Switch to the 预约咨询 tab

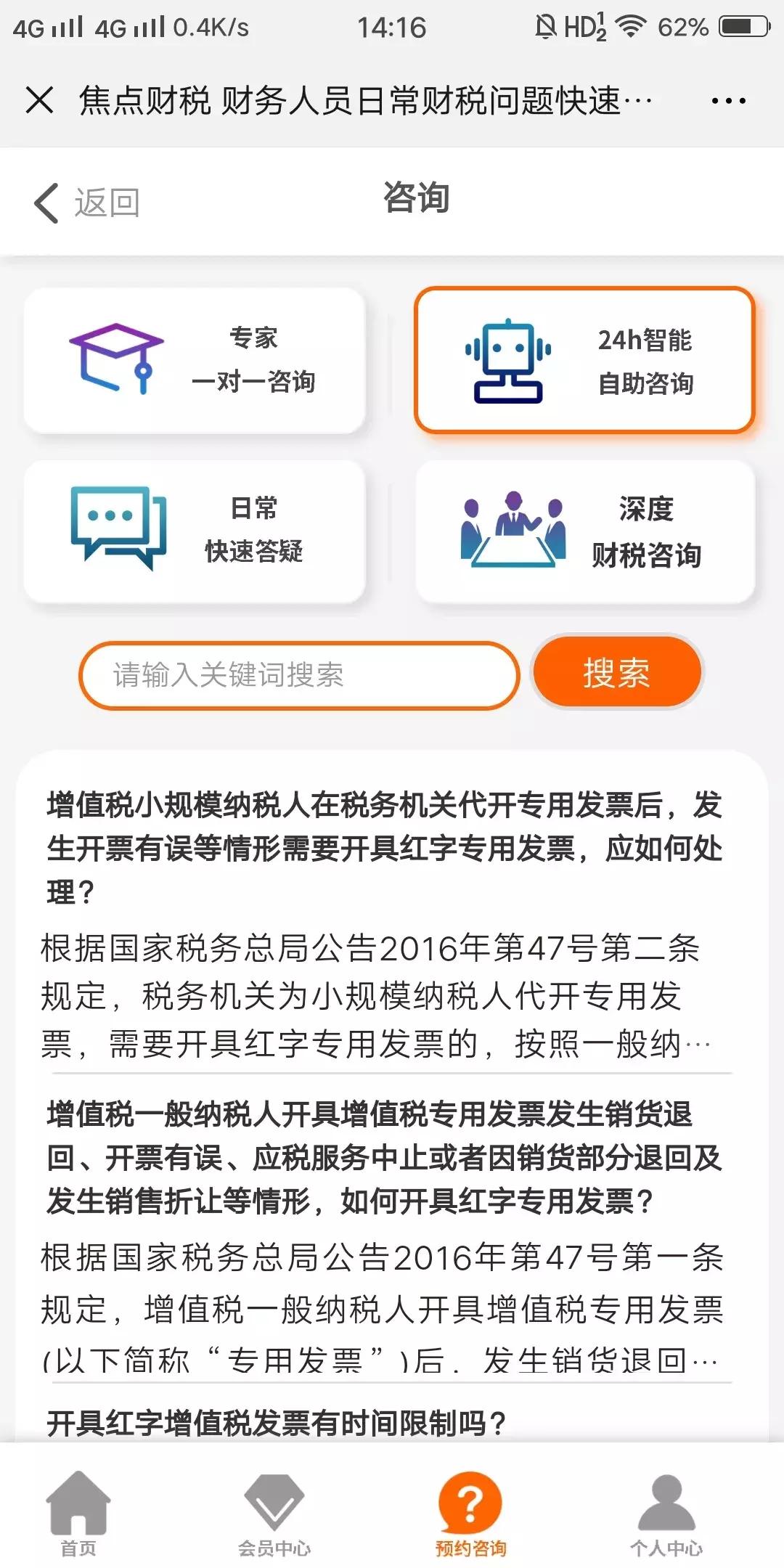(x=470, y=1514)
